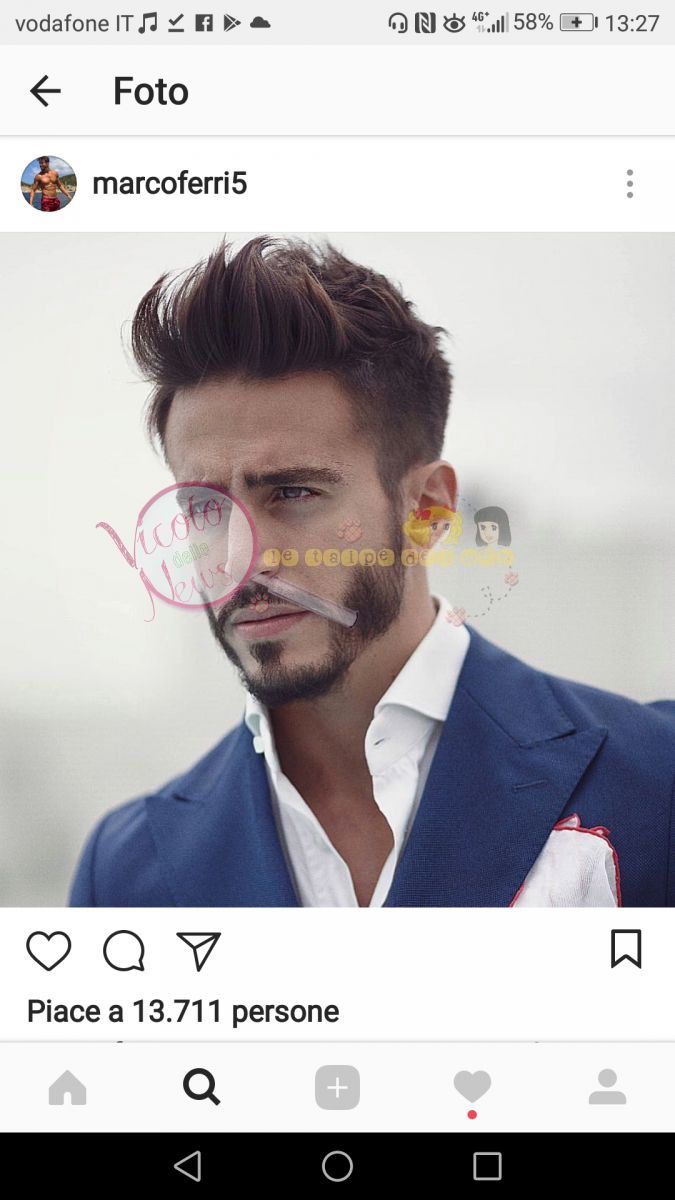
Task: Switch to your profile tab
Action: pos(607,1087)
